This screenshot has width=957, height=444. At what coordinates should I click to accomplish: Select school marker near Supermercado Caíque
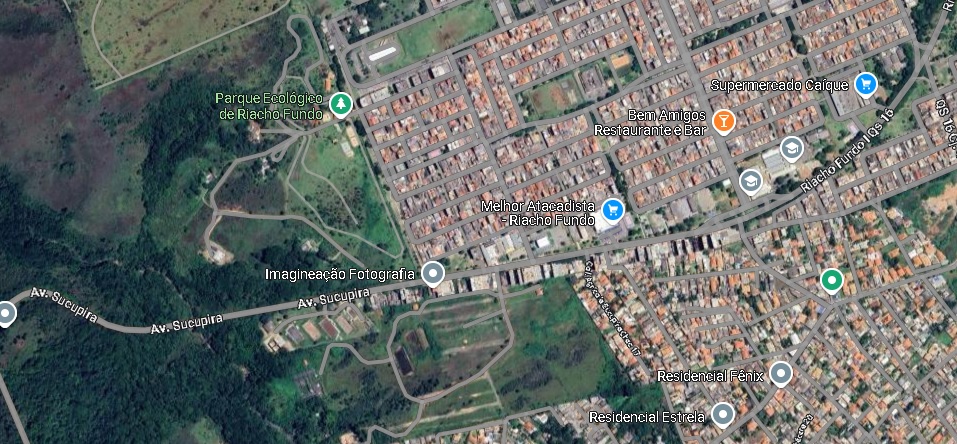pyautogui.click(x=792, y=149)
